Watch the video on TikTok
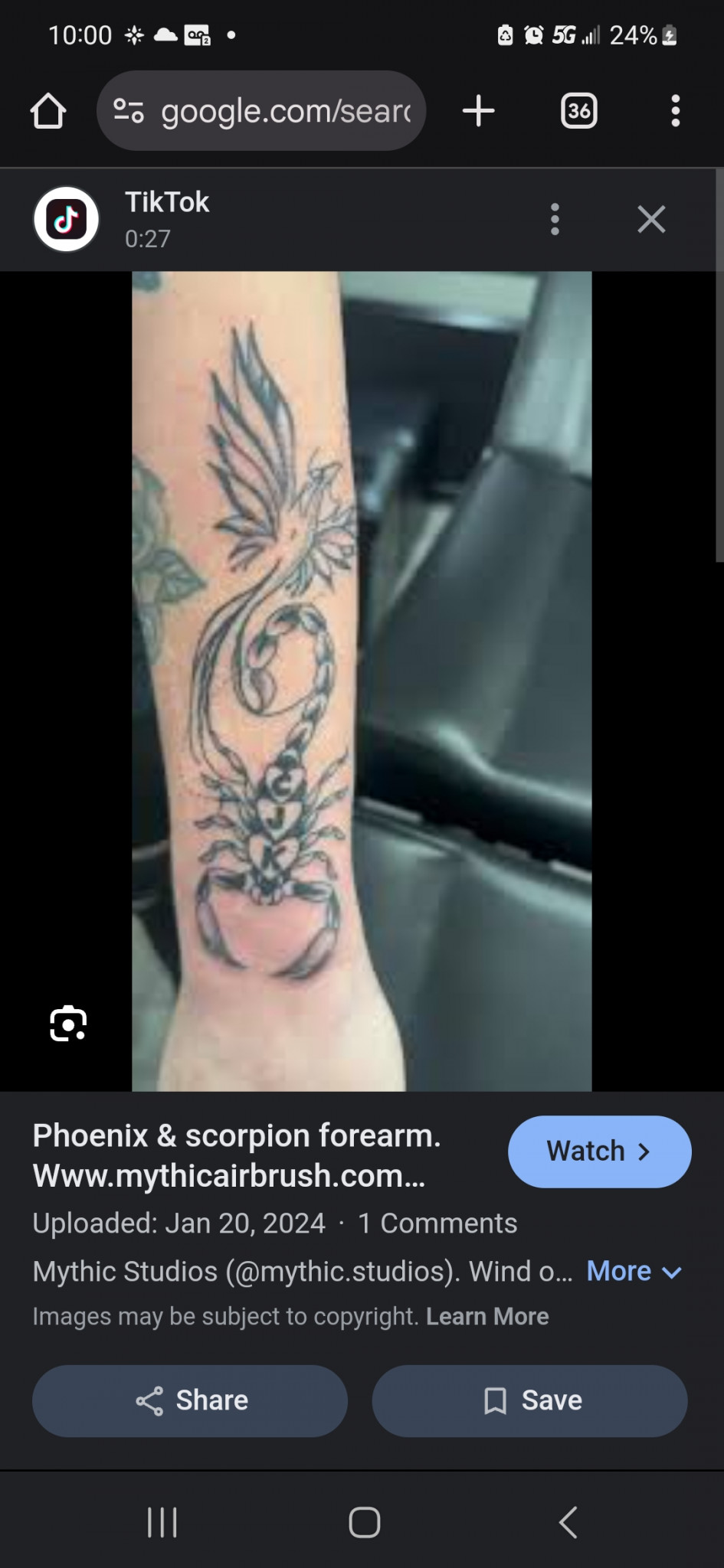724x1568 pixels. tap(599, 1151)
